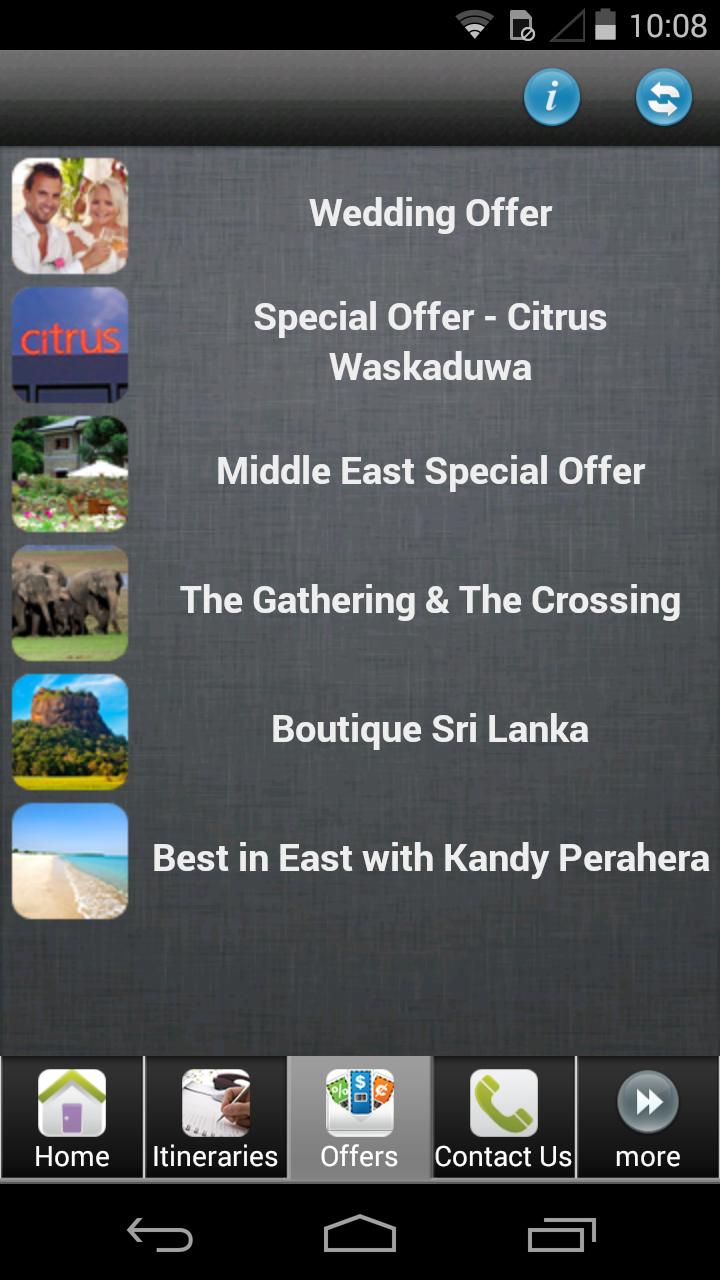Screen dimensions: 720x1280
Task: Open 'Best in East with Kandy Perahera'
Action: (430, 858)
